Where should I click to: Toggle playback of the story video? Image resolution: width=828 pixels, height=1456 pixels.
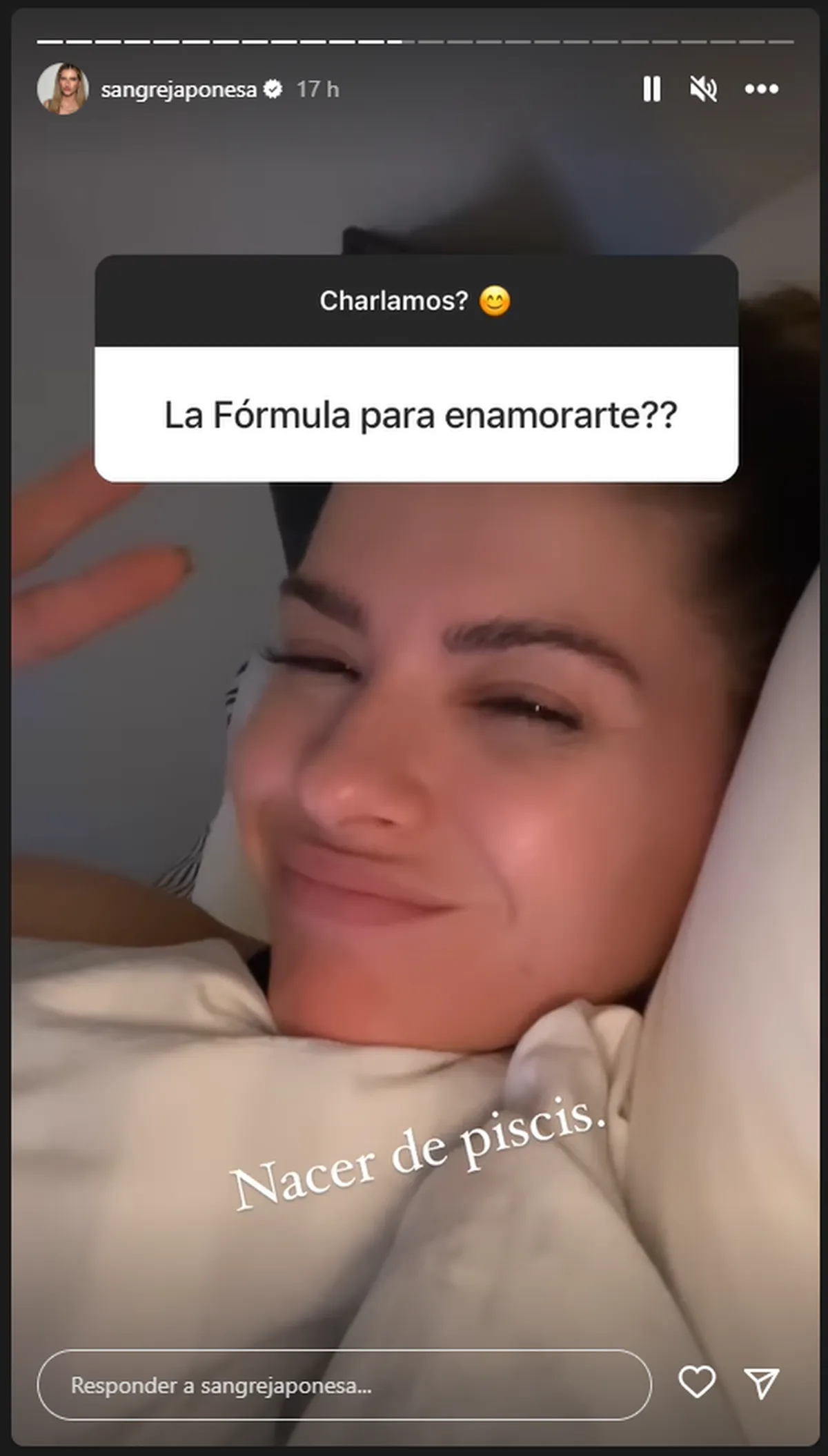651,89
